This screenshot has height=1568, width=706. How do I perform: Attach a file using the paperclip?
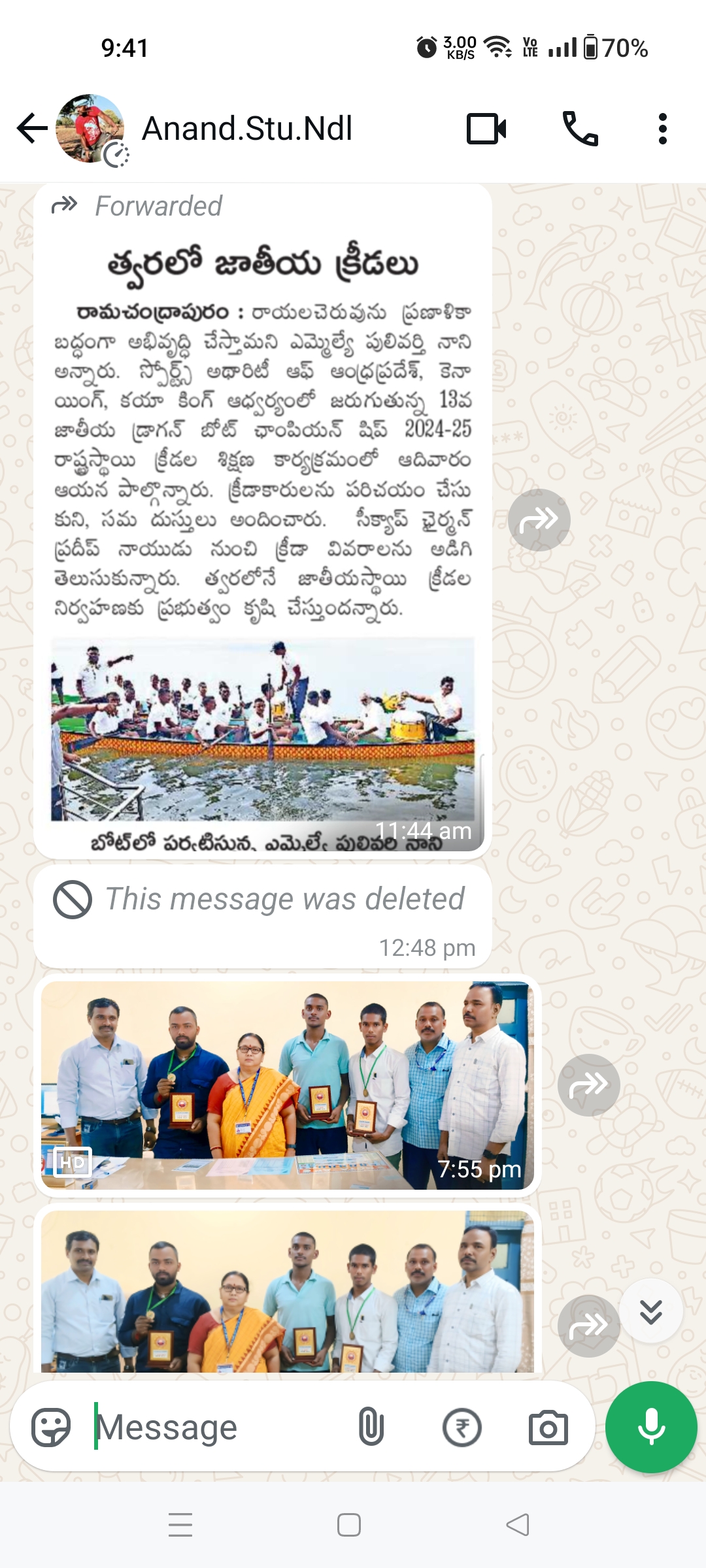pyautogui.click(x=371, y=1428)
